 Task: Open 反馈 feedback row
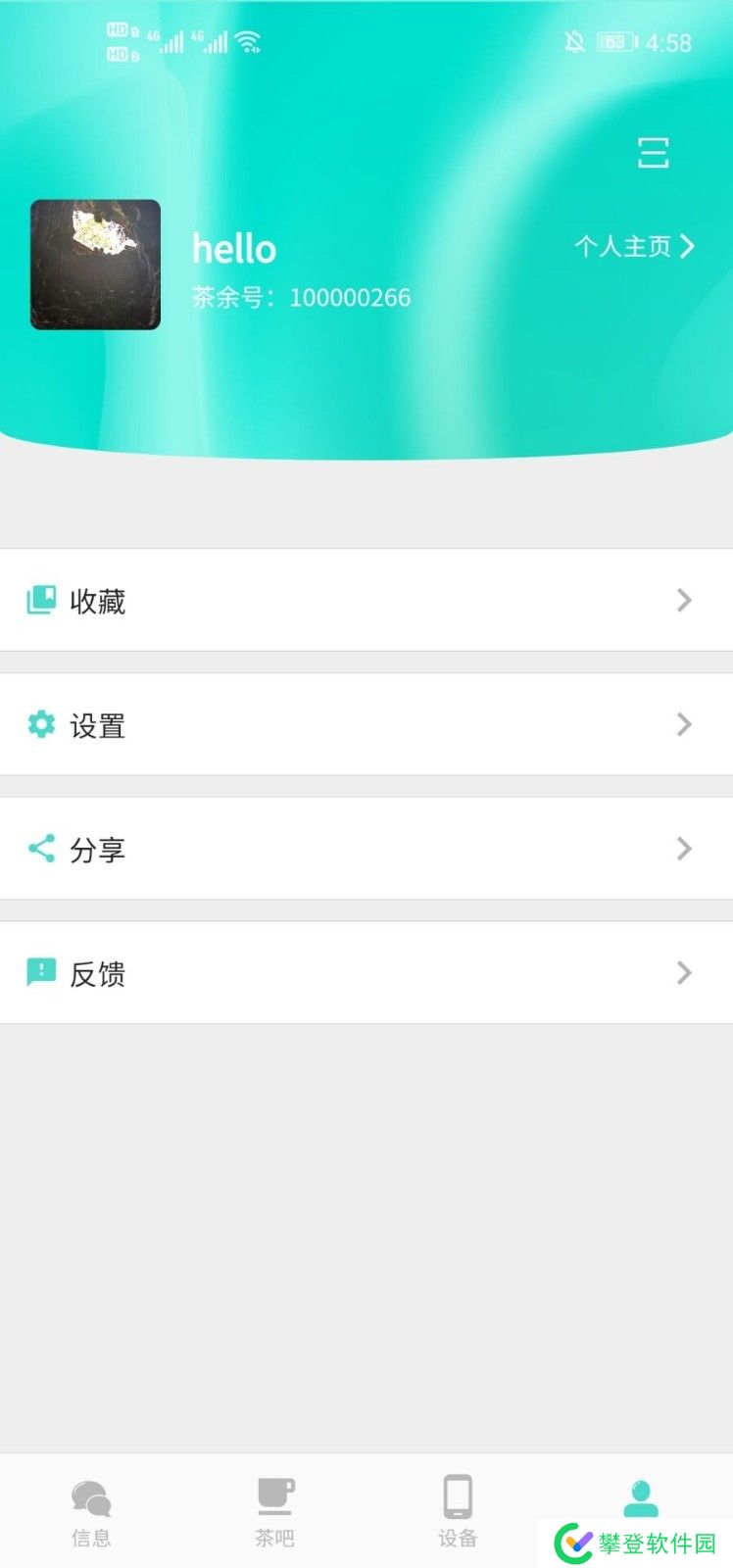[x=366, y=973]
